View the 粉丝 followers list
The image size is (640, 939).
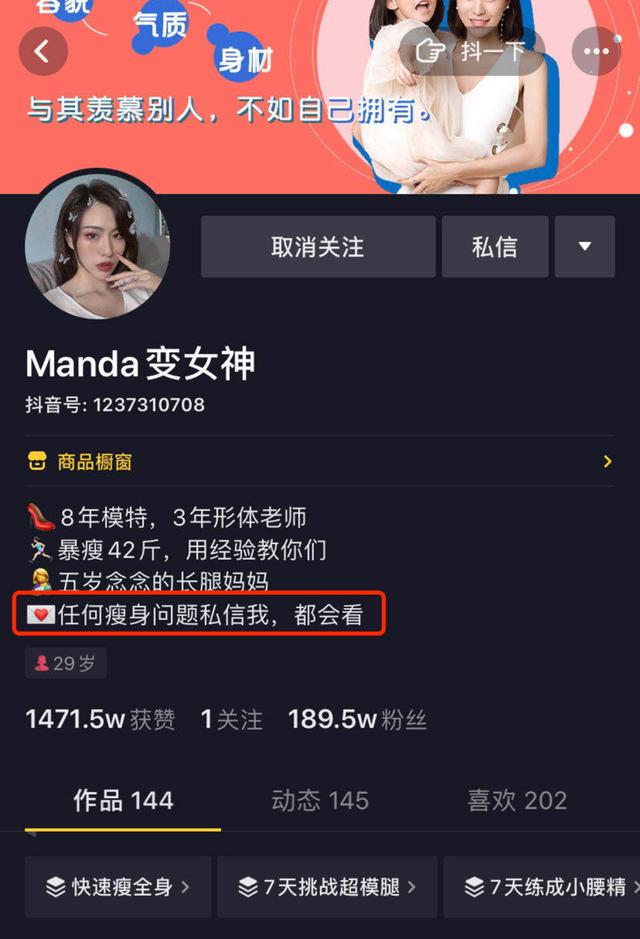pyautogui.click(x=357, y=719)
